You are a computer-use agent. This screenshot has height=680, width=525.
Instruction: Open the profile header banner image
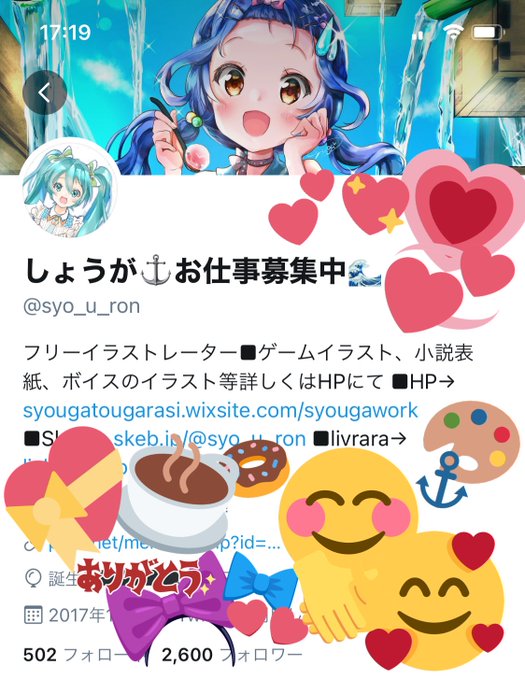(x=262, y=87)
